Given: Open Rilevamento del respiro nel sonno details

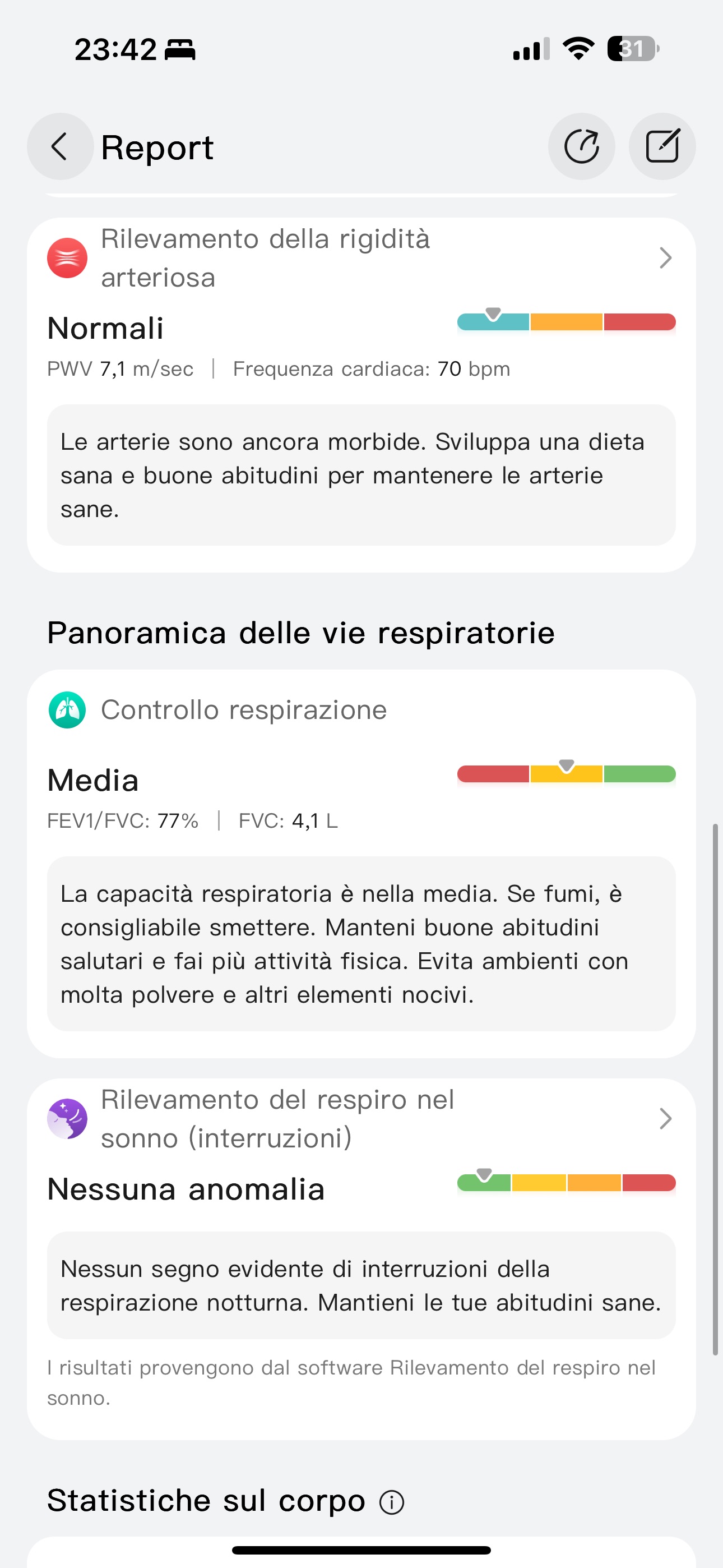Looking at the screenshot, I should click(665, 1119).
